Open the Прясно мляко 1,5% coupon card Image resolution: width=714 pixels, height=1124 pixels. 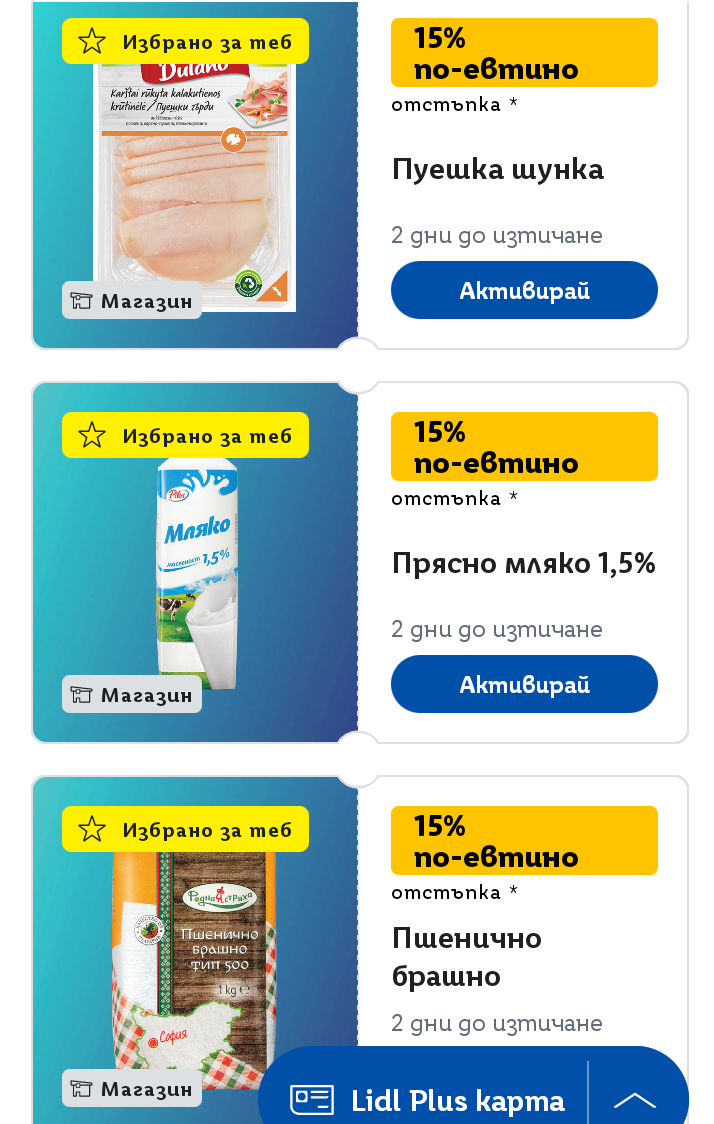(x=523, y=563)
